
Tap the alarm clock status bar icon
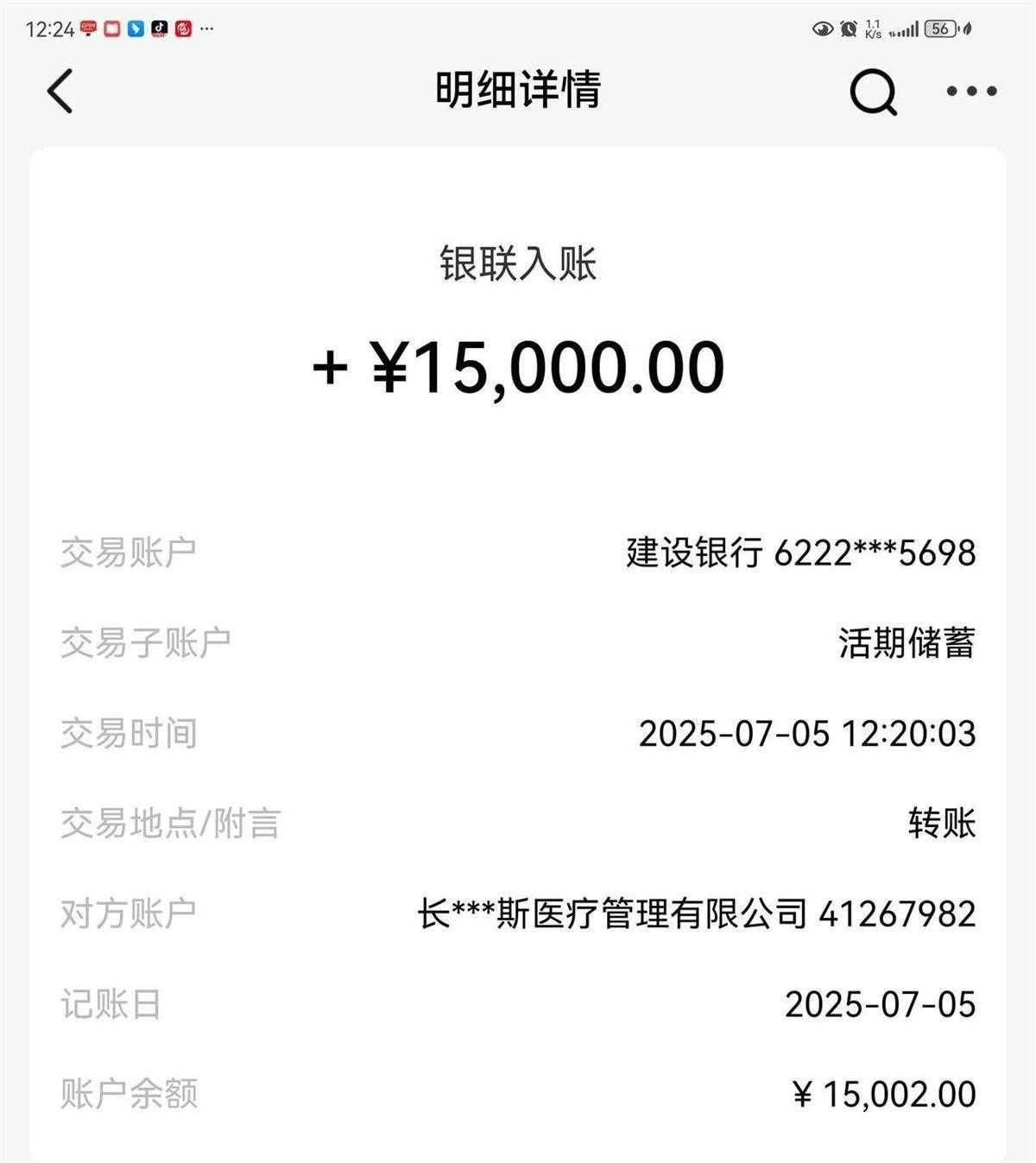point(849,28)
